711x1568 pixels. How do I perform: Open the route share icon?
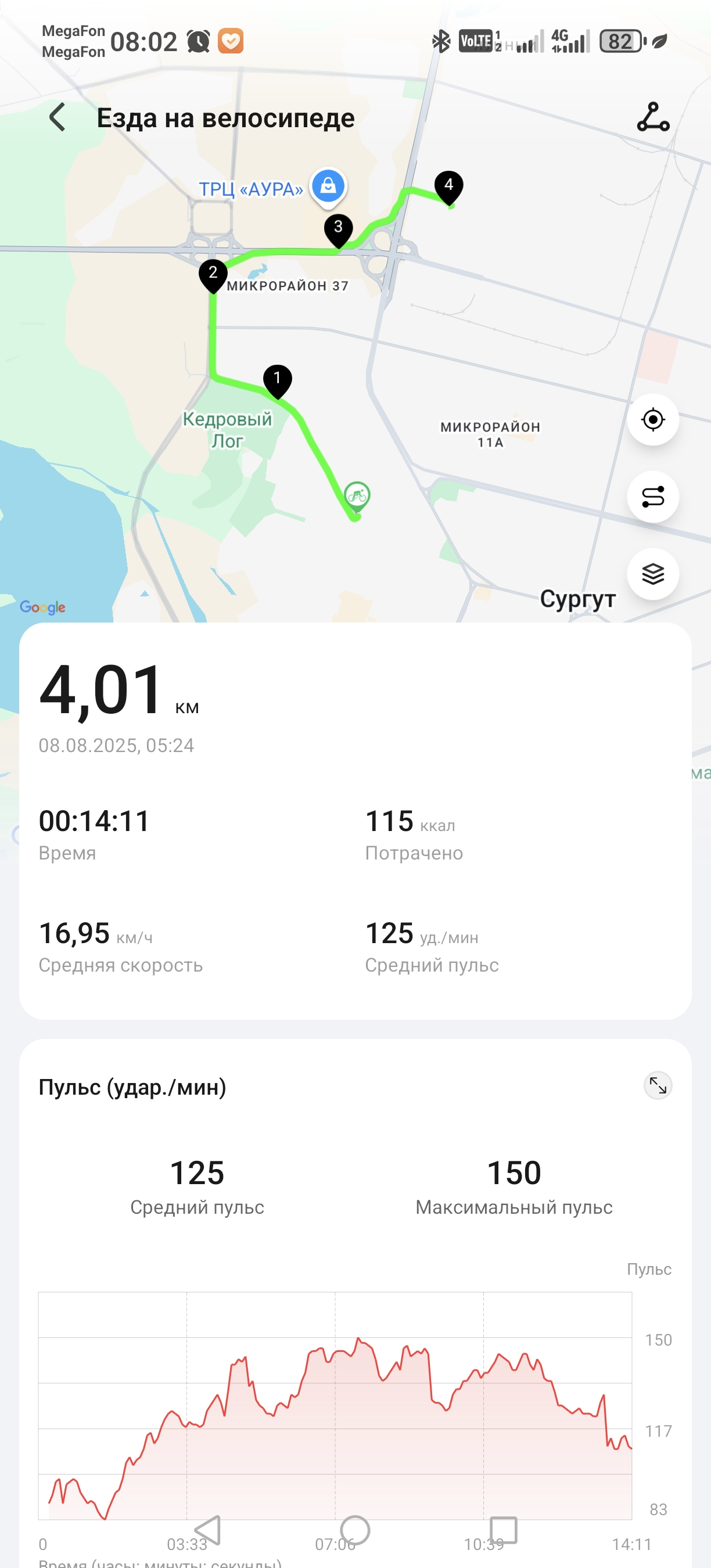tap(653, 117)
